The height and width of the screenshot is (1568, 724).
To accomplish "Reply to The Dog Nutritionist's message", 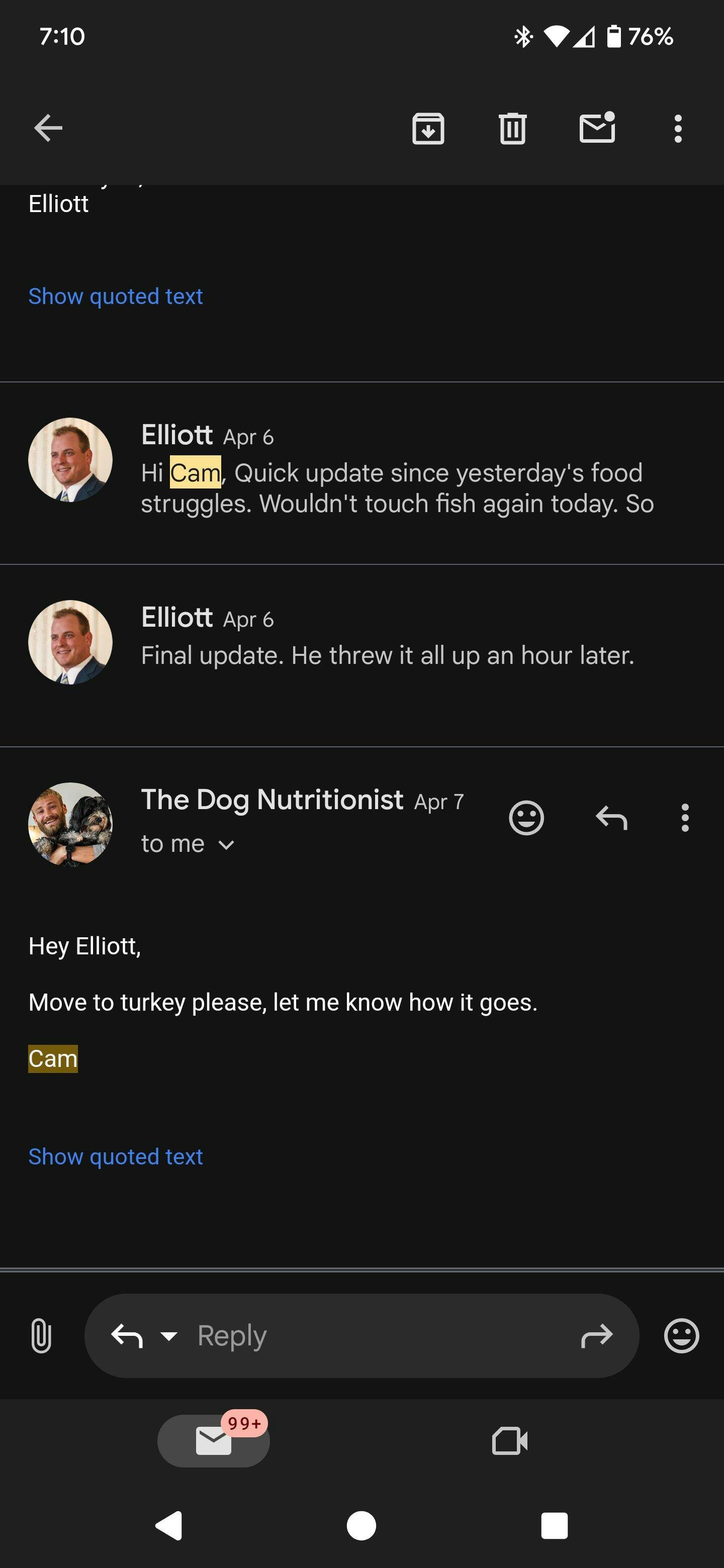I will tap(611, 818).
